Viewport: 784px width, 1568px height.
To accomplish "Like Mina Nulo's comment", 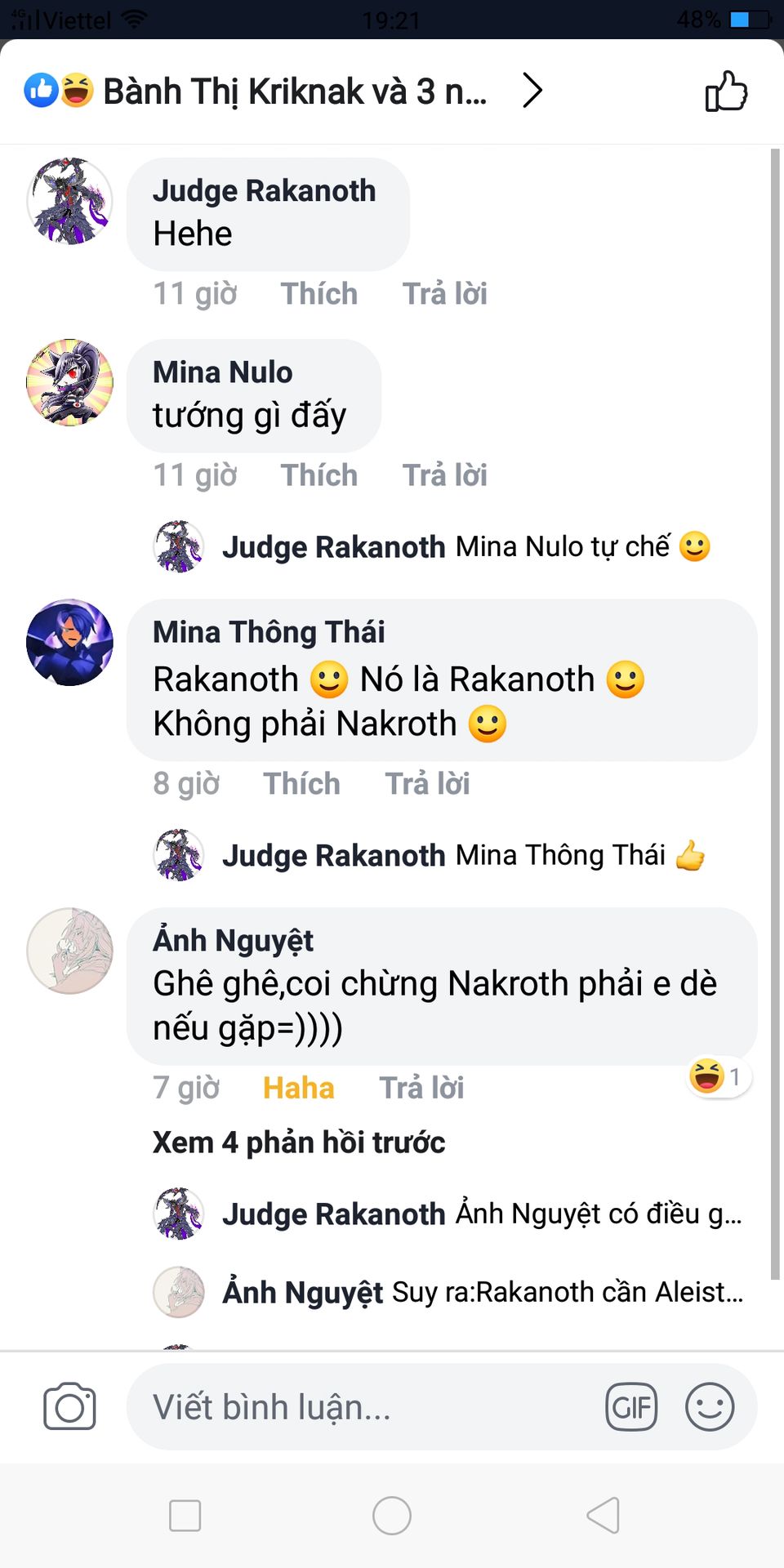I will point(318,475).
